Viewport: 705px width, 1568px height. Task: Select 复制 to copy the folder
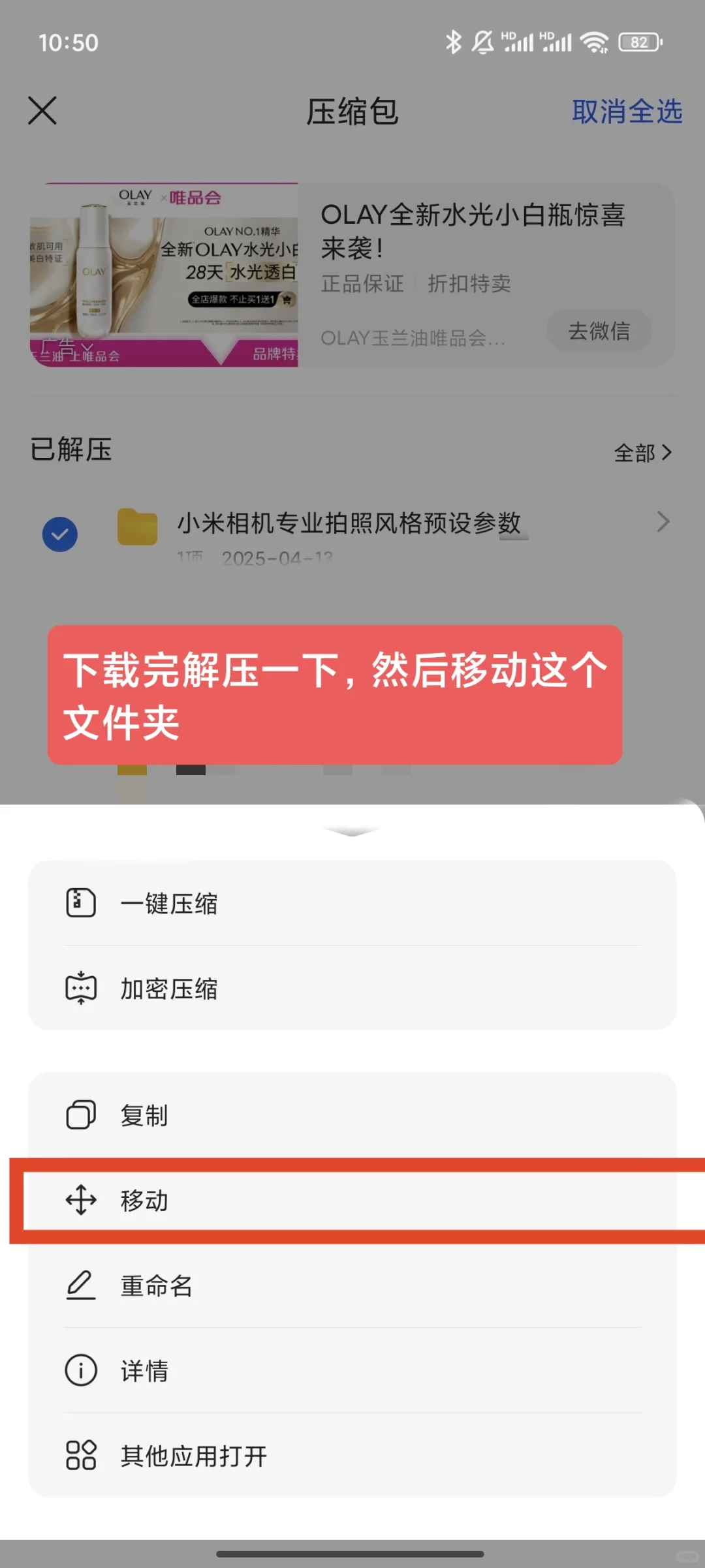[x=352, y=1115]
